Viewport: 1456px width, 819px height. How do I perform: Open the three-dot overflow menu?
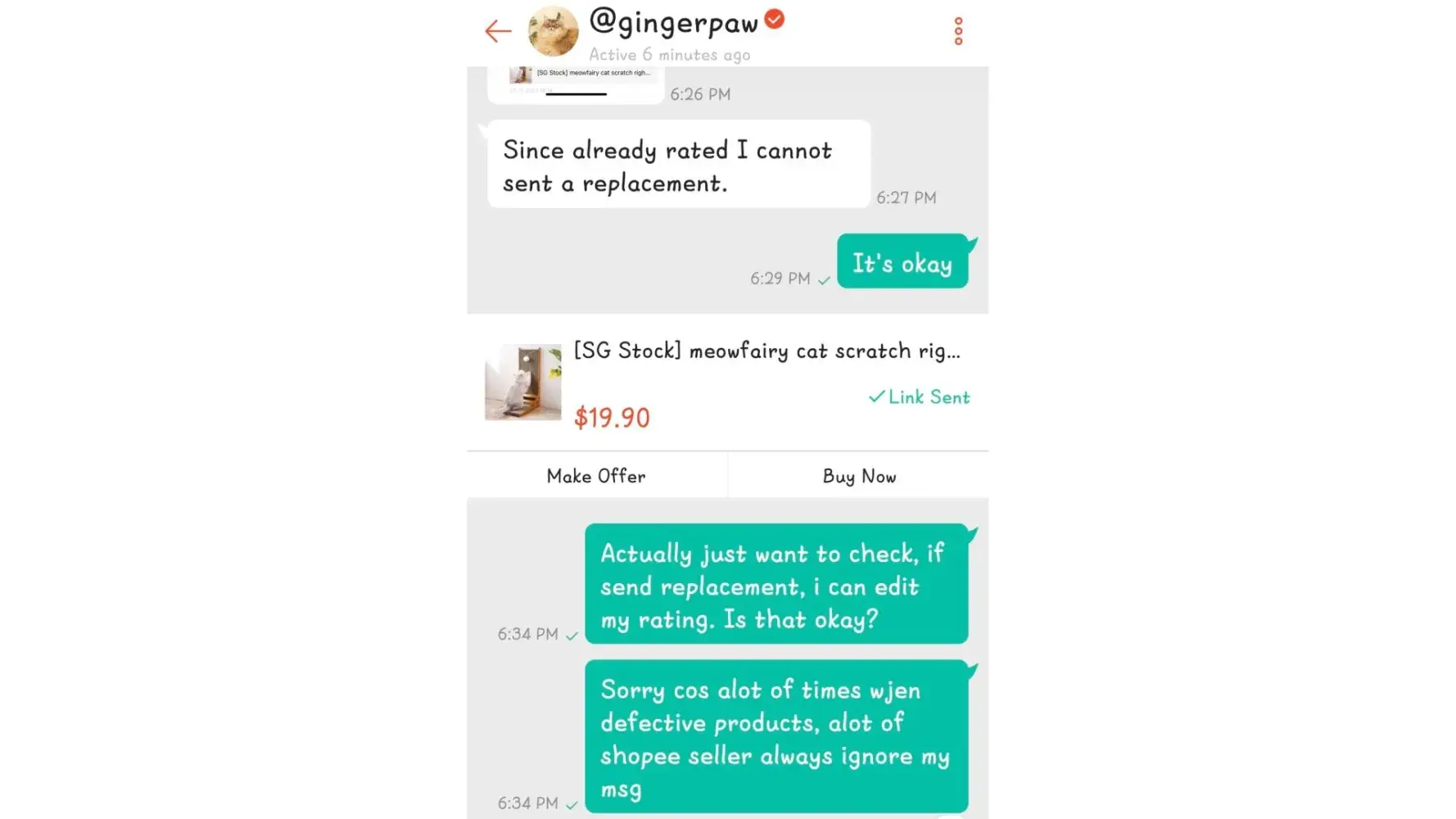pos(957,31)
